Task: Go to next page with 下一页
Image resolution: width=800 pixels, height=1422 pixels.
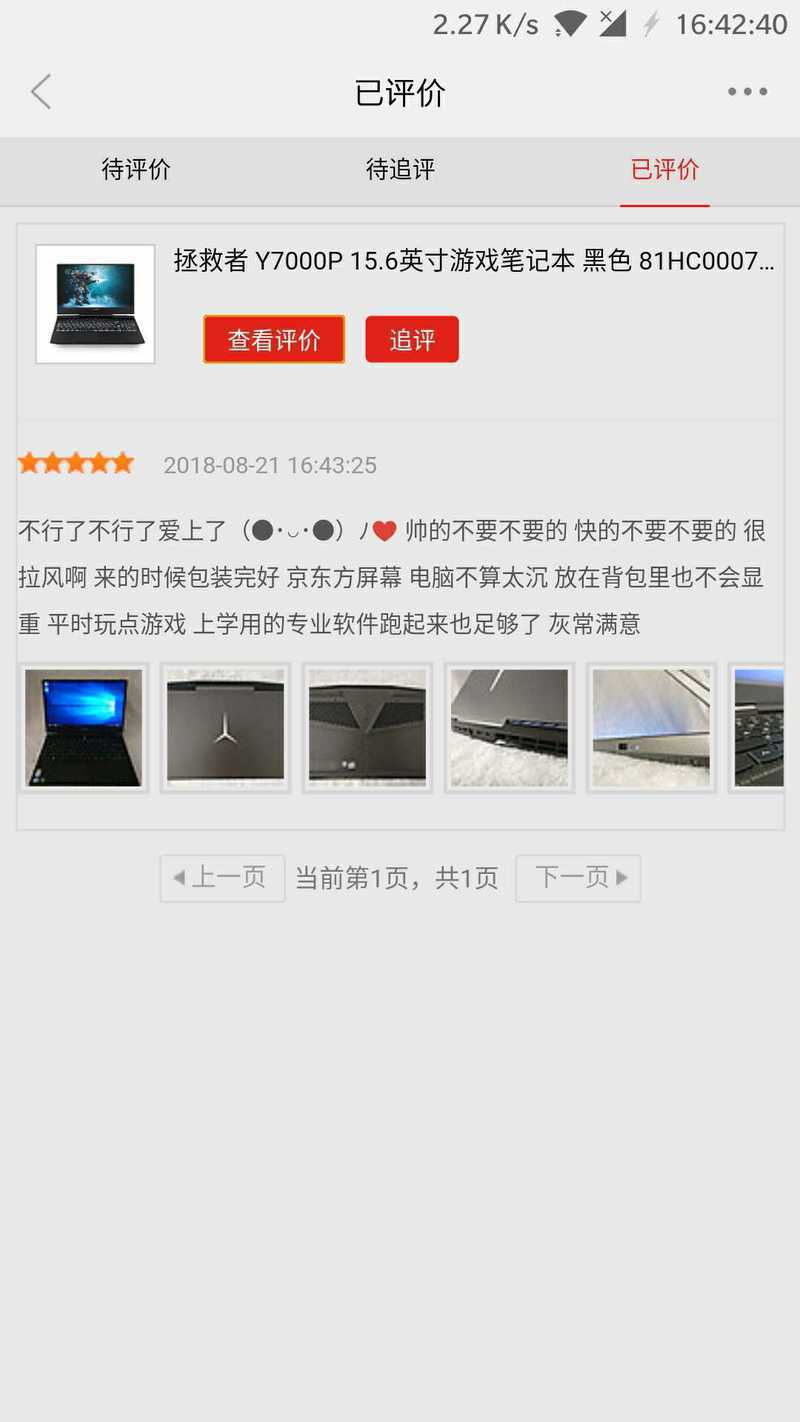Action: point(578,878)
